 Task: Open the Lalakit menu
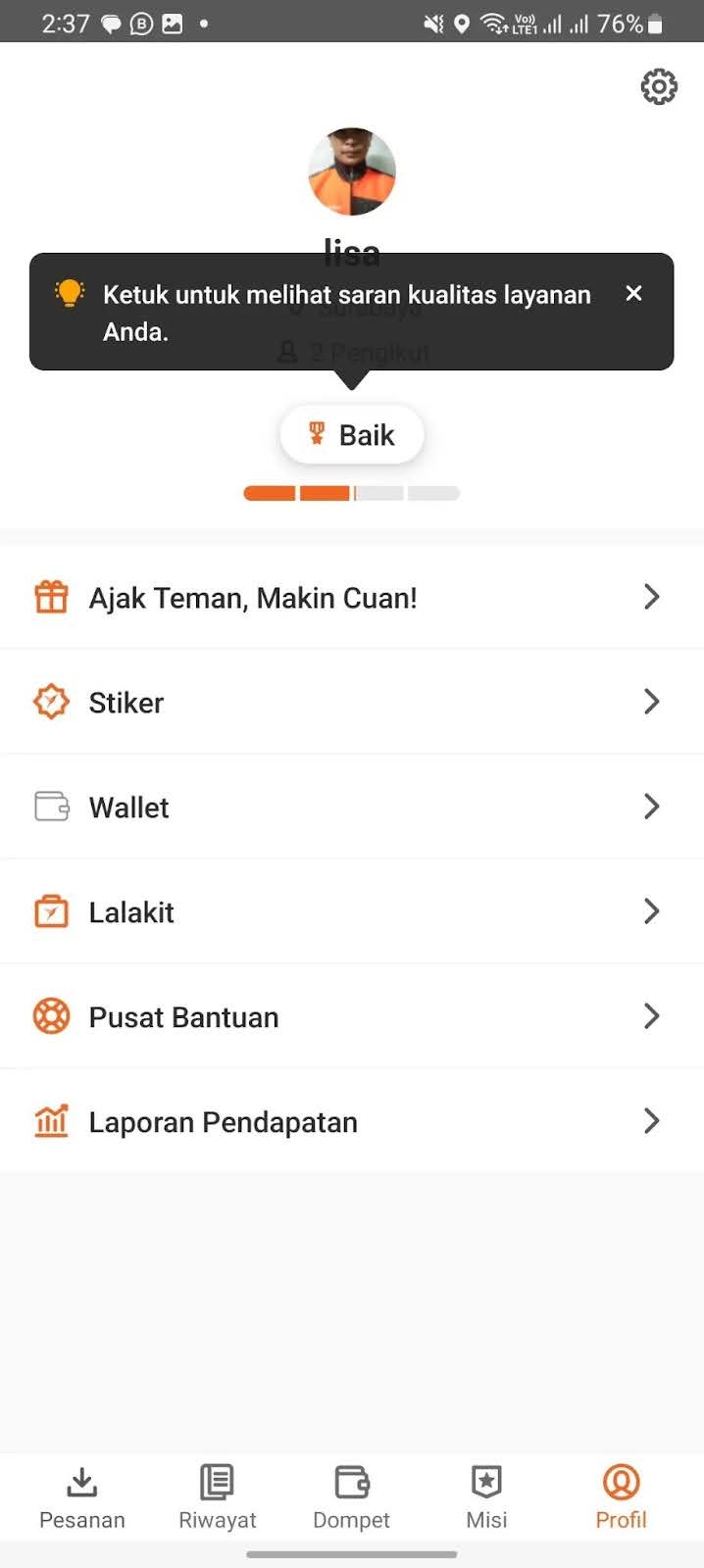(x=352, y=912)
